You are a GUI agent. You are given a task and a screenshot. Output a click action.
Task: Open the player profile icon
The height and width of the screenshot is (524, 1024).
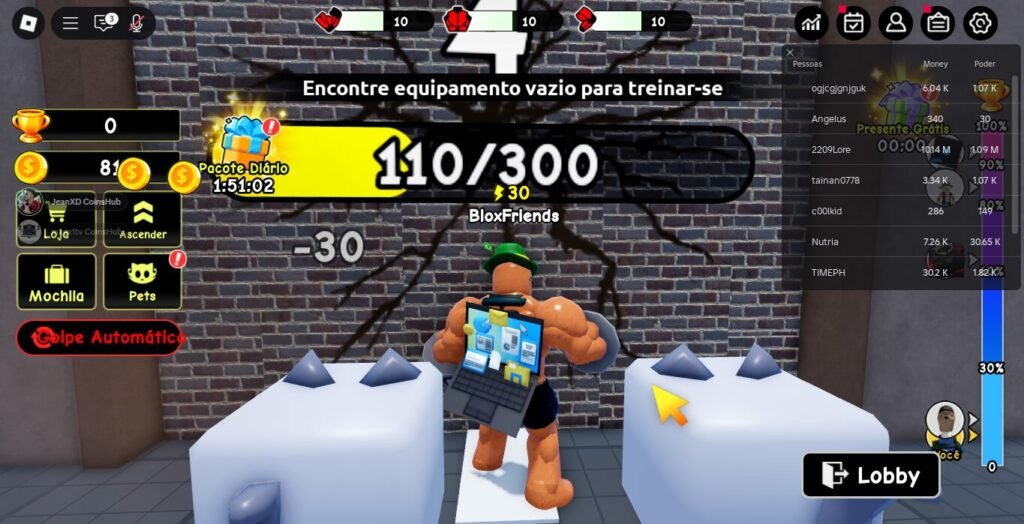[x=896, y=22]
